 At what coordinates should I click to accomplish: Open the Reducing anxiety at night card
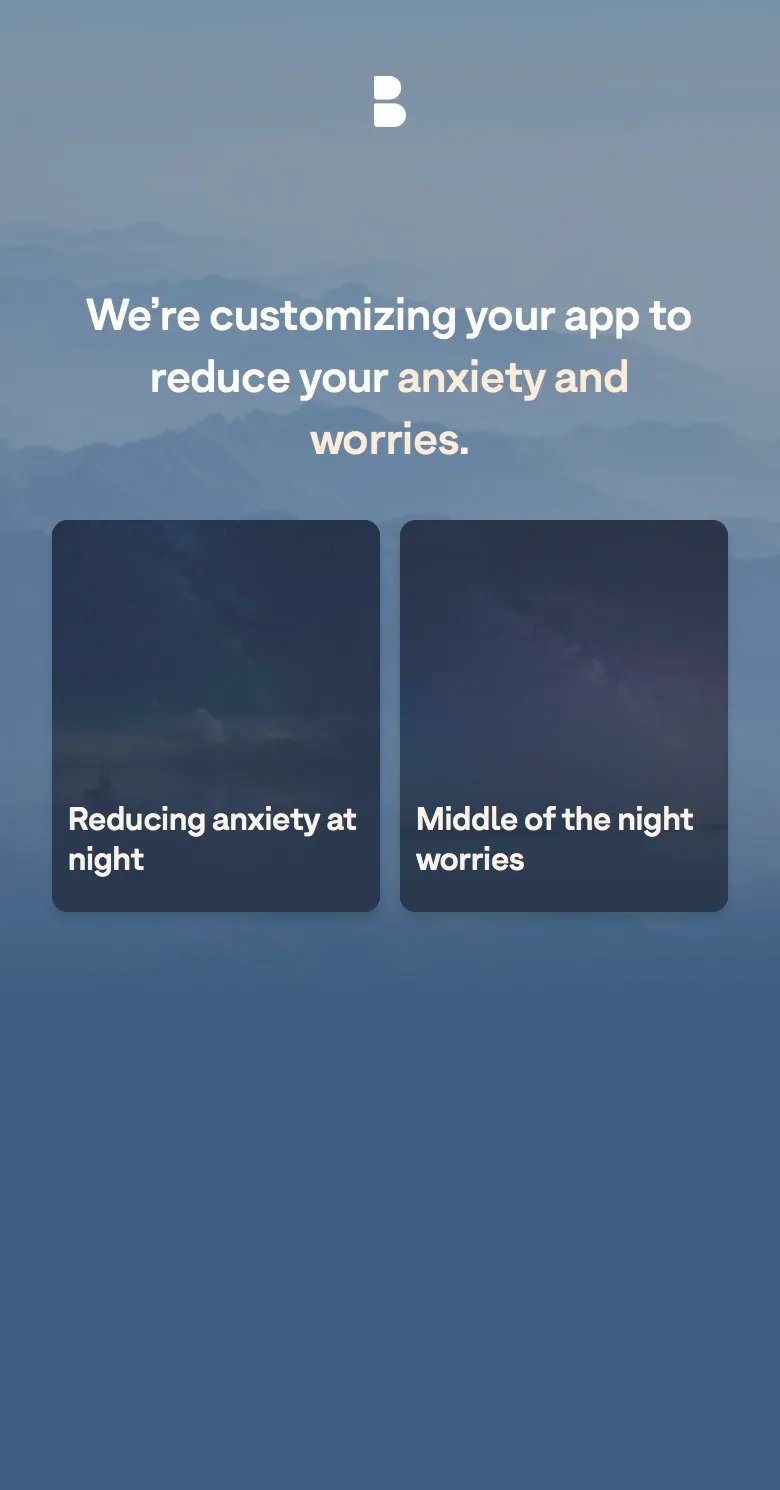216,716
